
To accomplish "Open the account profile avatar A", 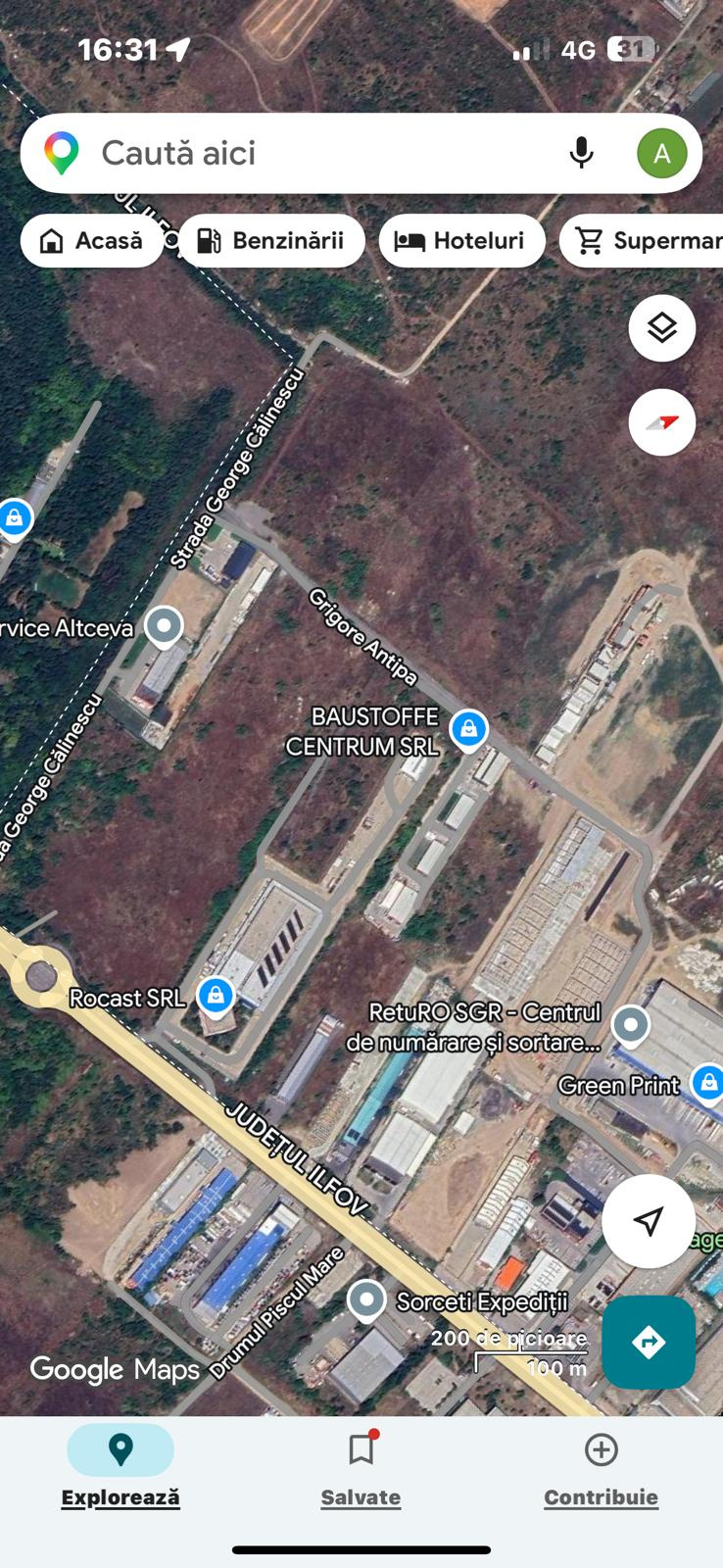I will [x=662, y=153].
